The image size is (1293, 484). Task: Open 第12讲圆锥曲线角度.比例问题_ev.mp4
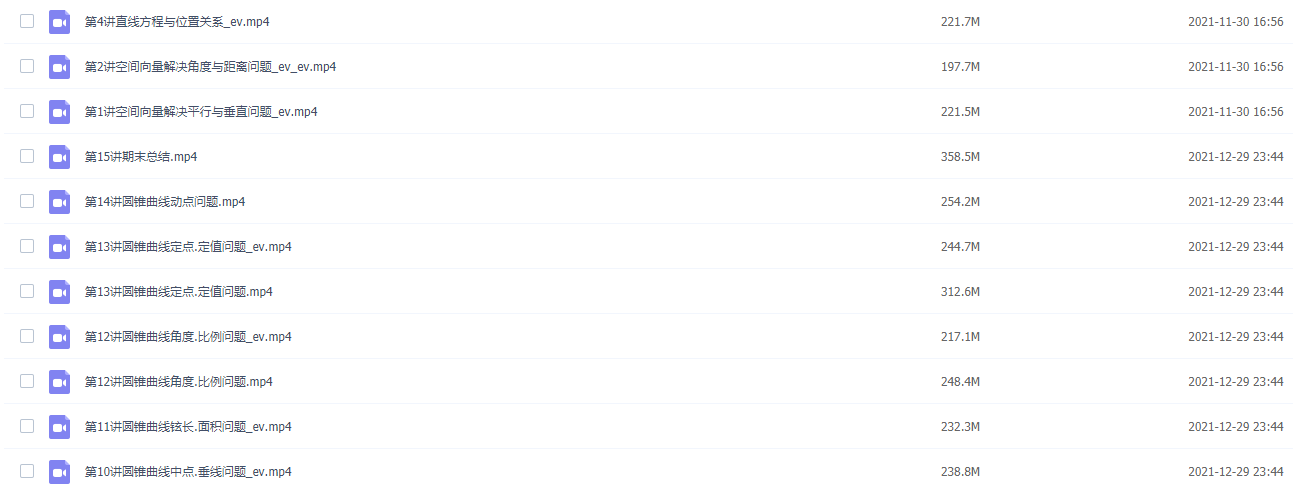point(188,337)
